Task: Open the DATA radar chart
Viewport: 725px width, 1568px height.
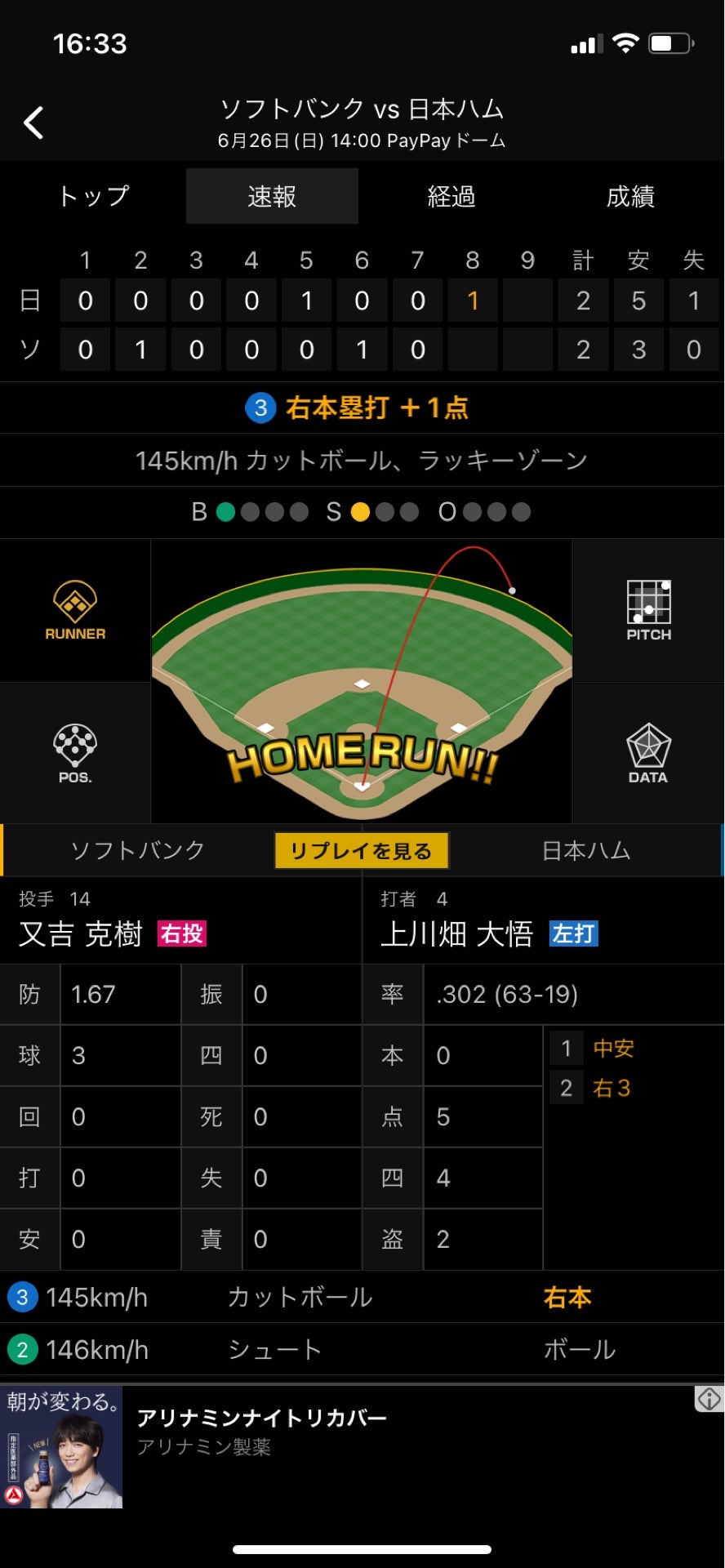Action: pos(648,753)
